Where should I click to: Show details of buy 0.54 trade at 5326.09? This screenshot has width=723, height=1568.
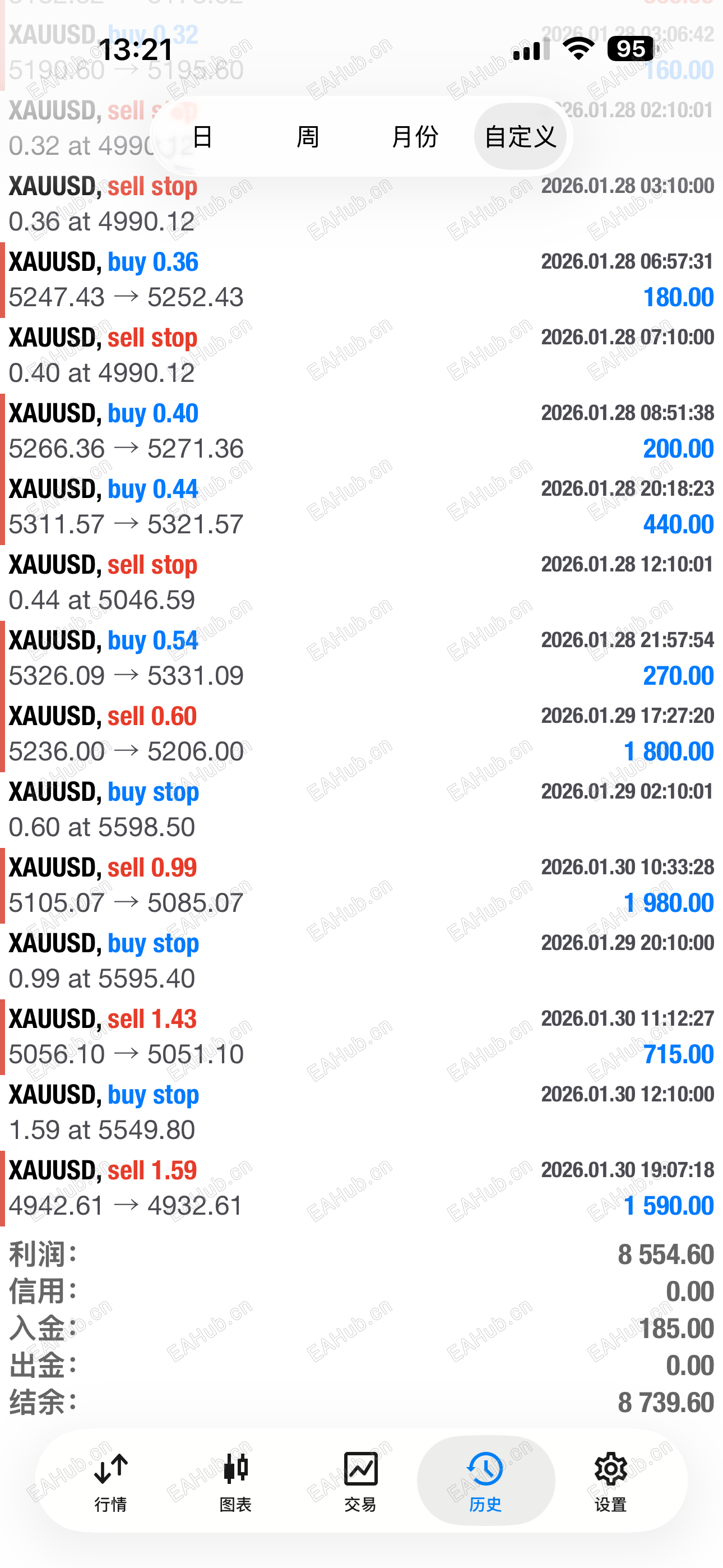(361, 658)
